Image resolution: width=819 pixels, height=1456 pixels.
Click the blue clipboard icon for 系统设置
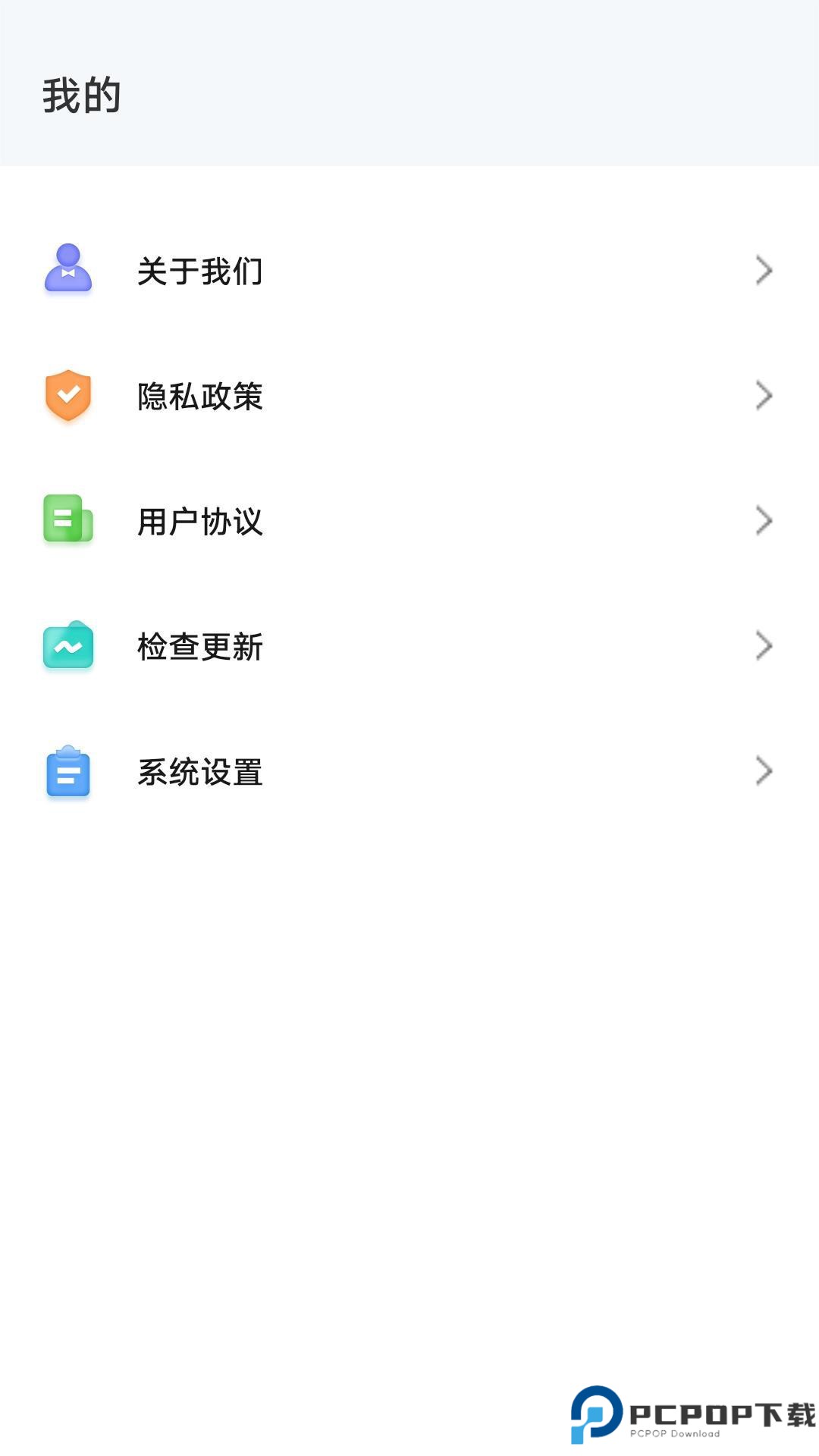68,773
